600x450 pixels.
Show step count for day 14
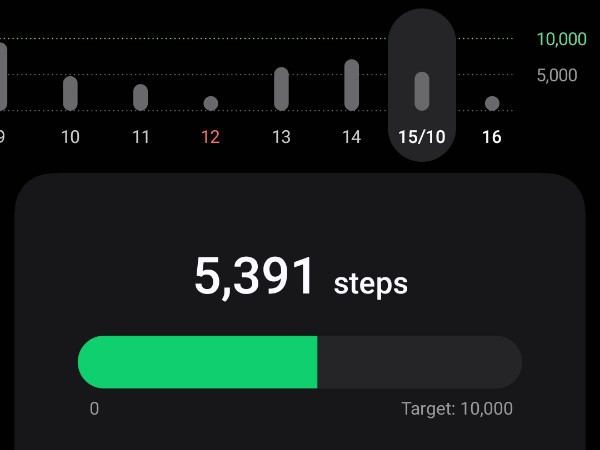351,85
